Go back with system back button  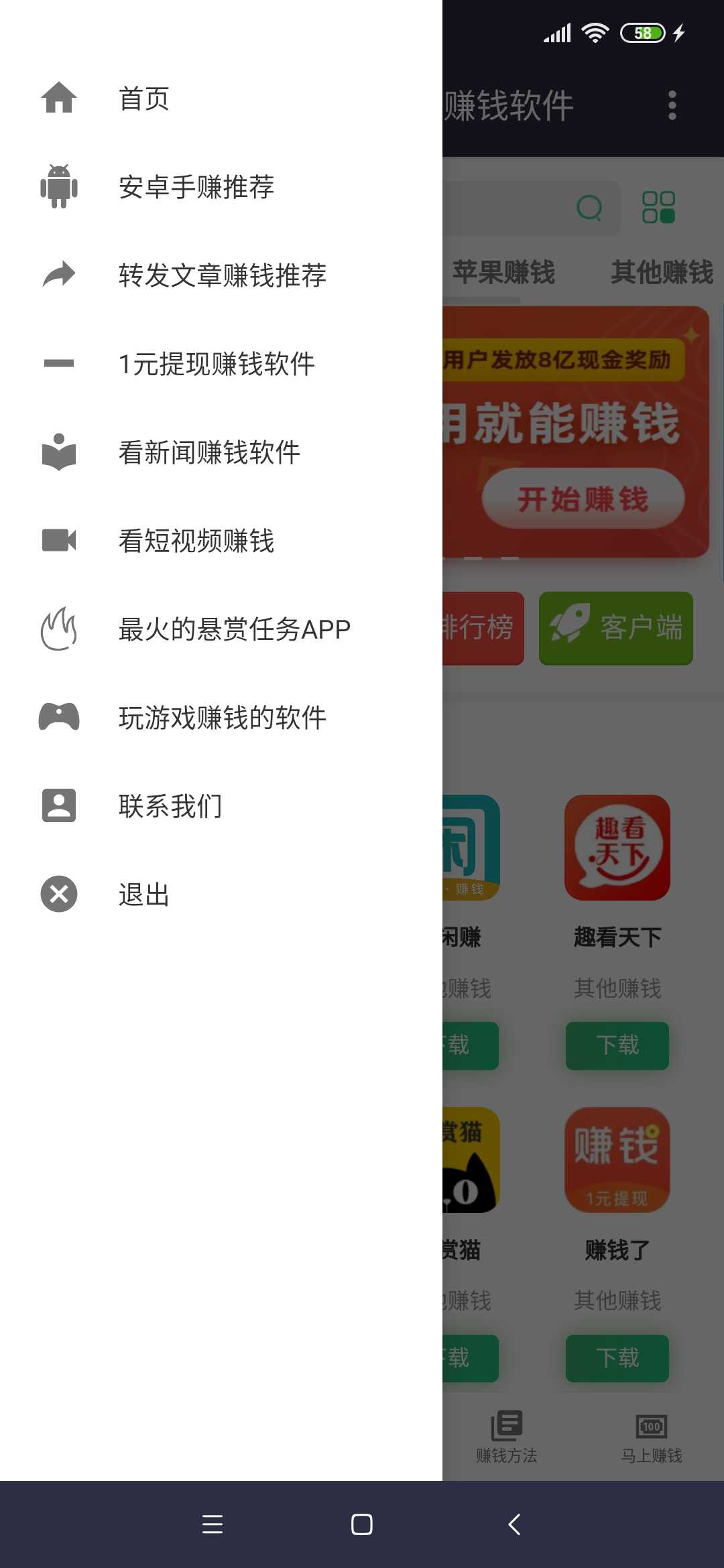(x=514, y=1524)
